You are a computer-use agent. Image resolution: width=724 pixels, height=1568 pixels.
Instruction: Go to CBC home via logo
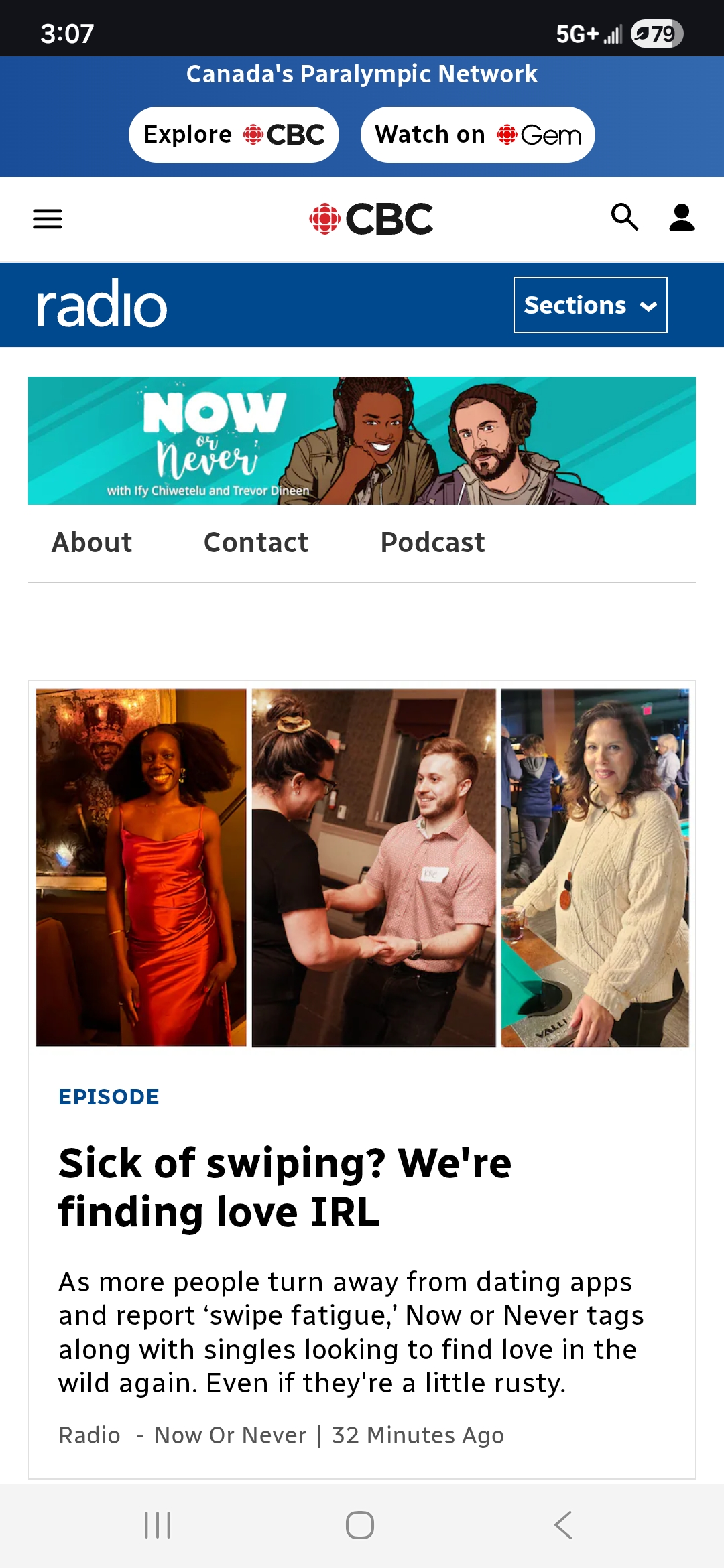tap(371, 218)
